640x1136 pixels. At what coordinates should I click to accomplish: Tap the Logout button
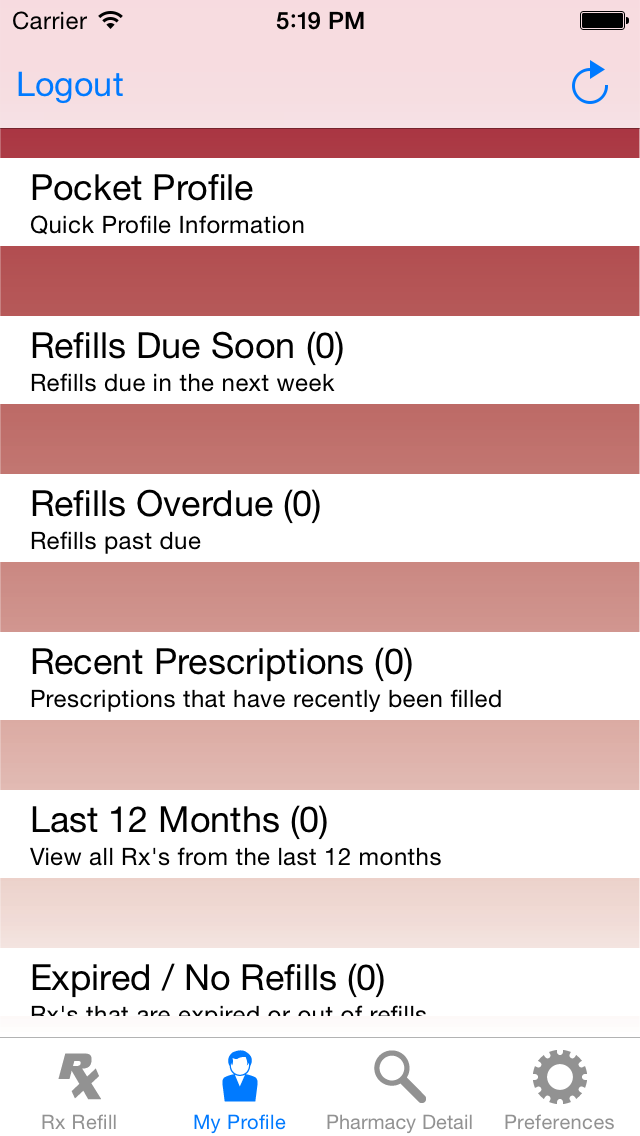[70, 85]
